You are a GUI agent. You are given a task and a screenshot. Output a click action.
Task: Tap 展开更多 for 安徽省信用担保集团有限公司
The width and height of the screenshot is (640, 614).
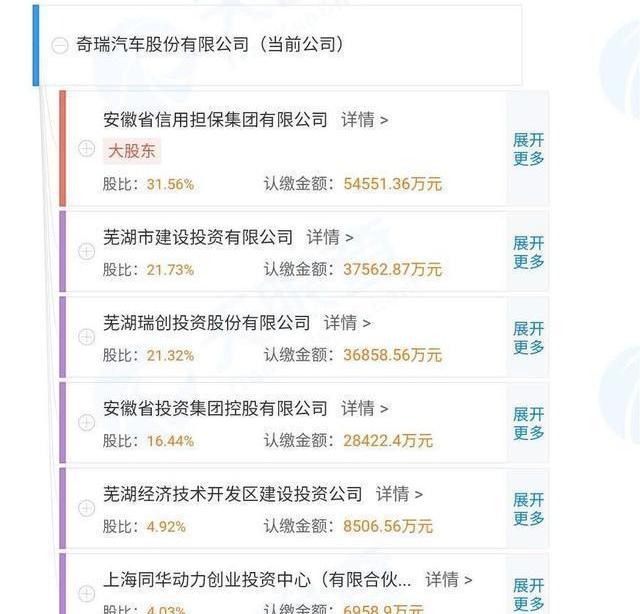tap(528, 149)
